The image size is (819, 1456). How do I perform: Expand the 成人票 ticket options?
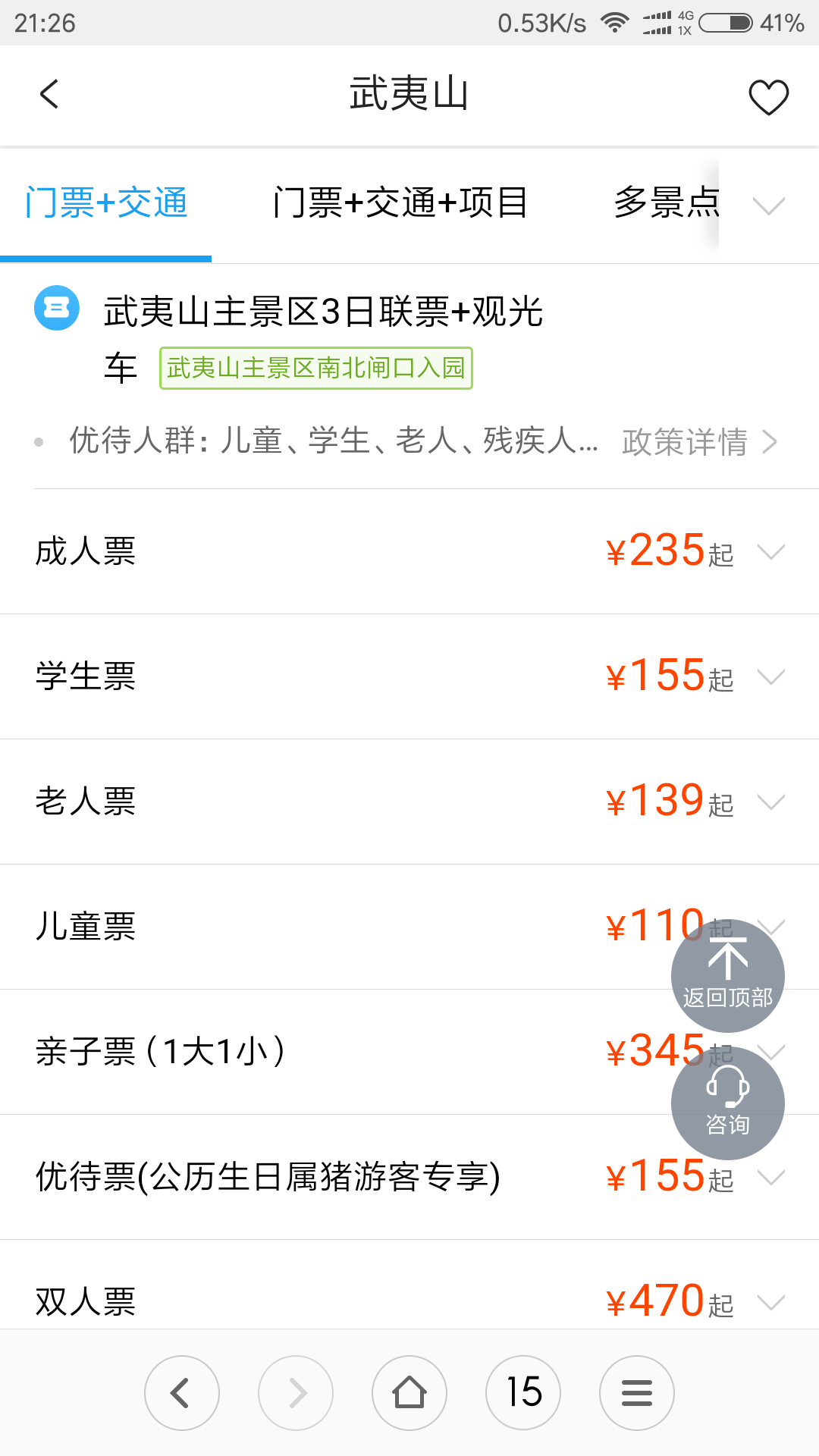coord(770,551)
